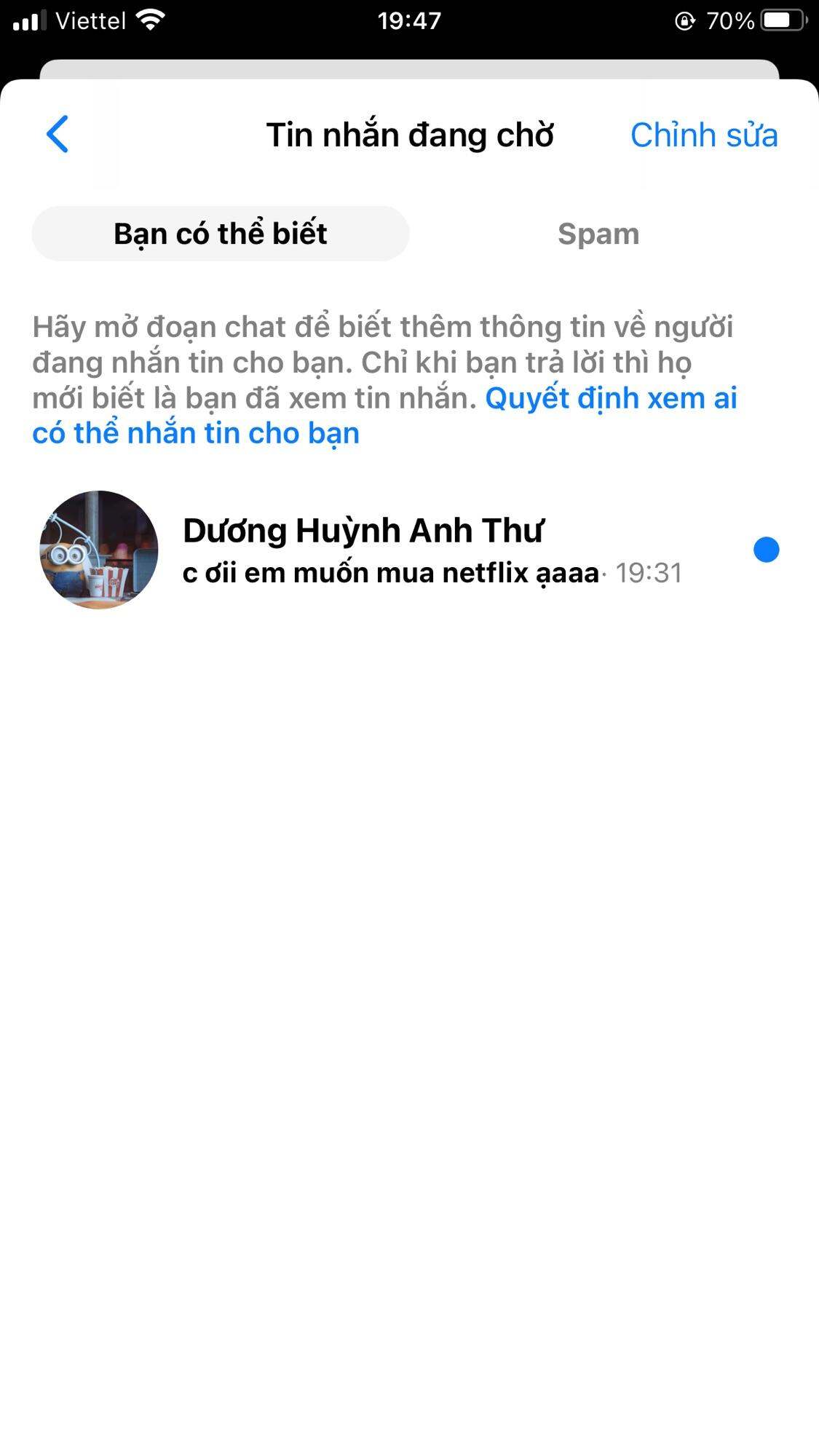The width and height of the screenshot is (819, 1456).
Task: Go back using the blue arrow
Action: tap(58, 135)
